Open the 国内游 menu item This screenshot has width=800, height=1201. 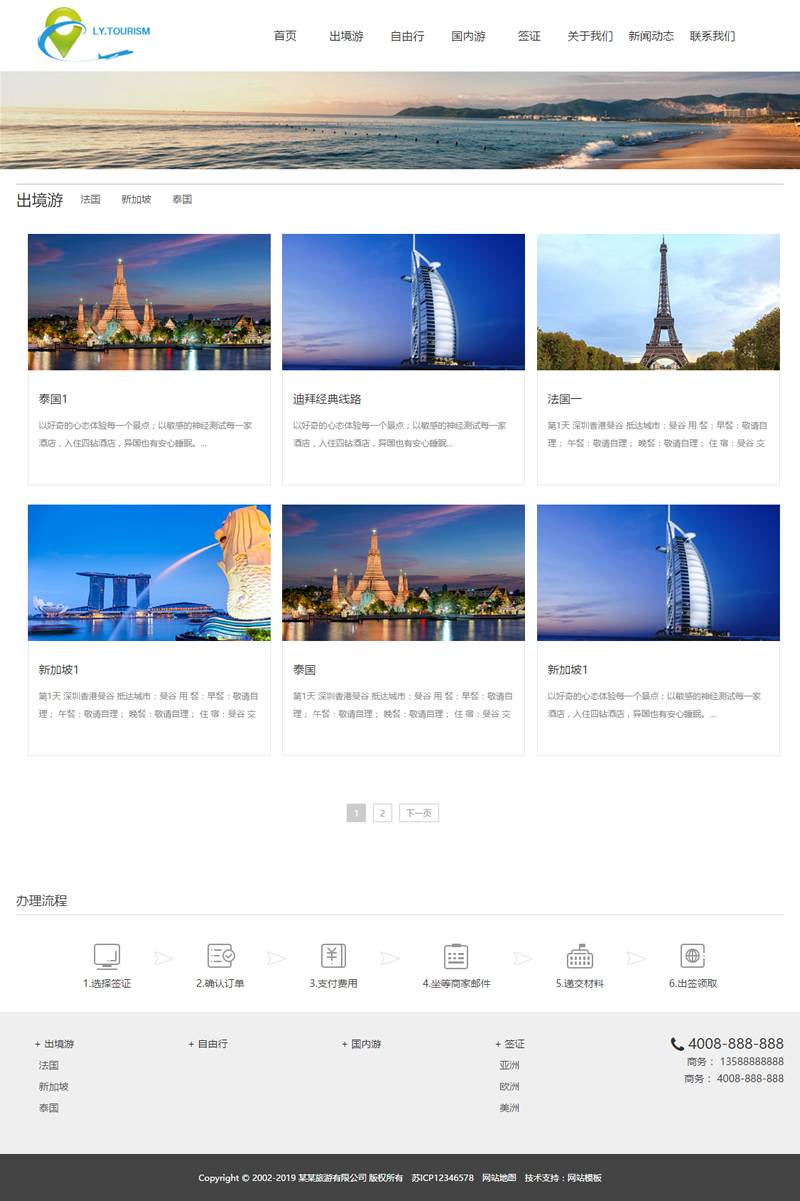point(468,36)
